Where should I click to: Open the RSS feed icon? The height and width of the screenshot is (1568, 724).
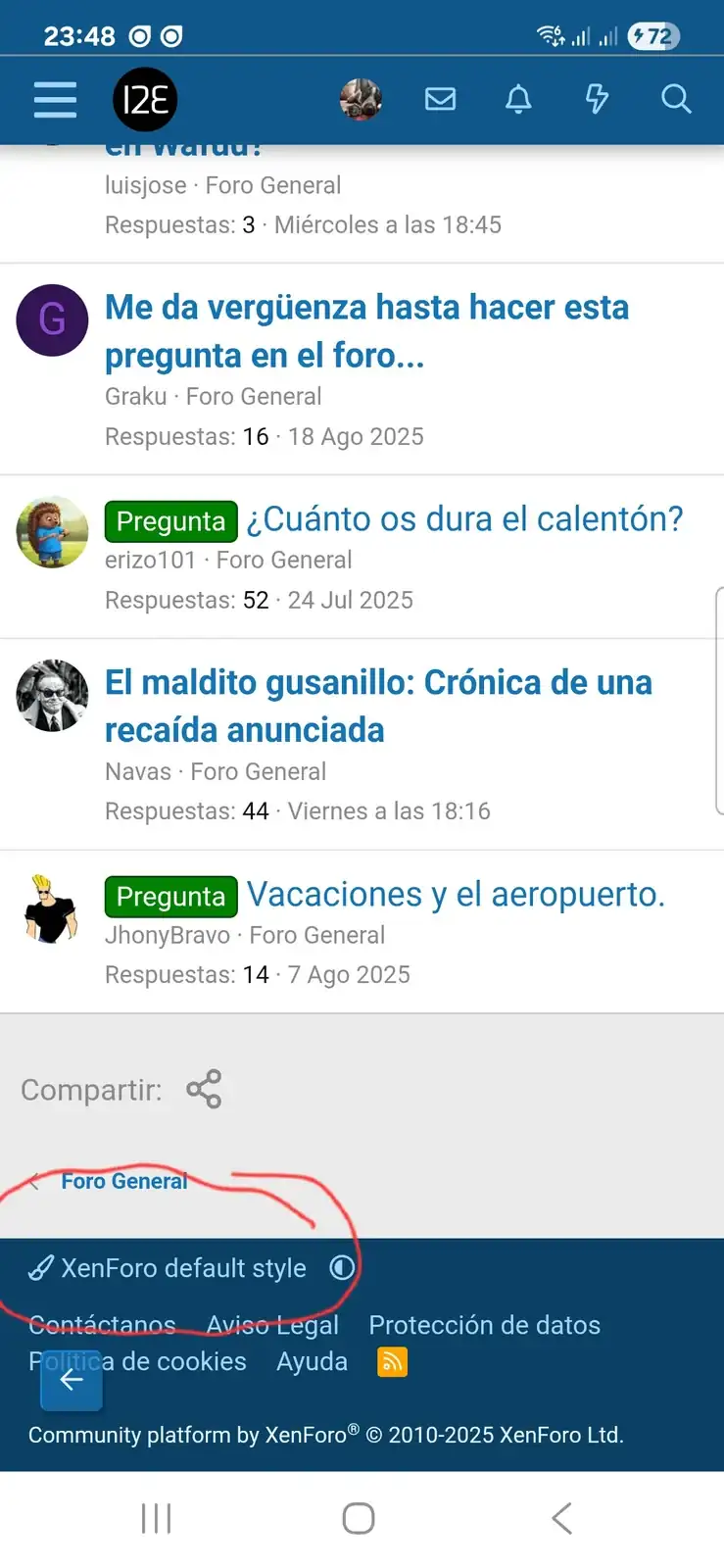click(x=392, y=1361)
